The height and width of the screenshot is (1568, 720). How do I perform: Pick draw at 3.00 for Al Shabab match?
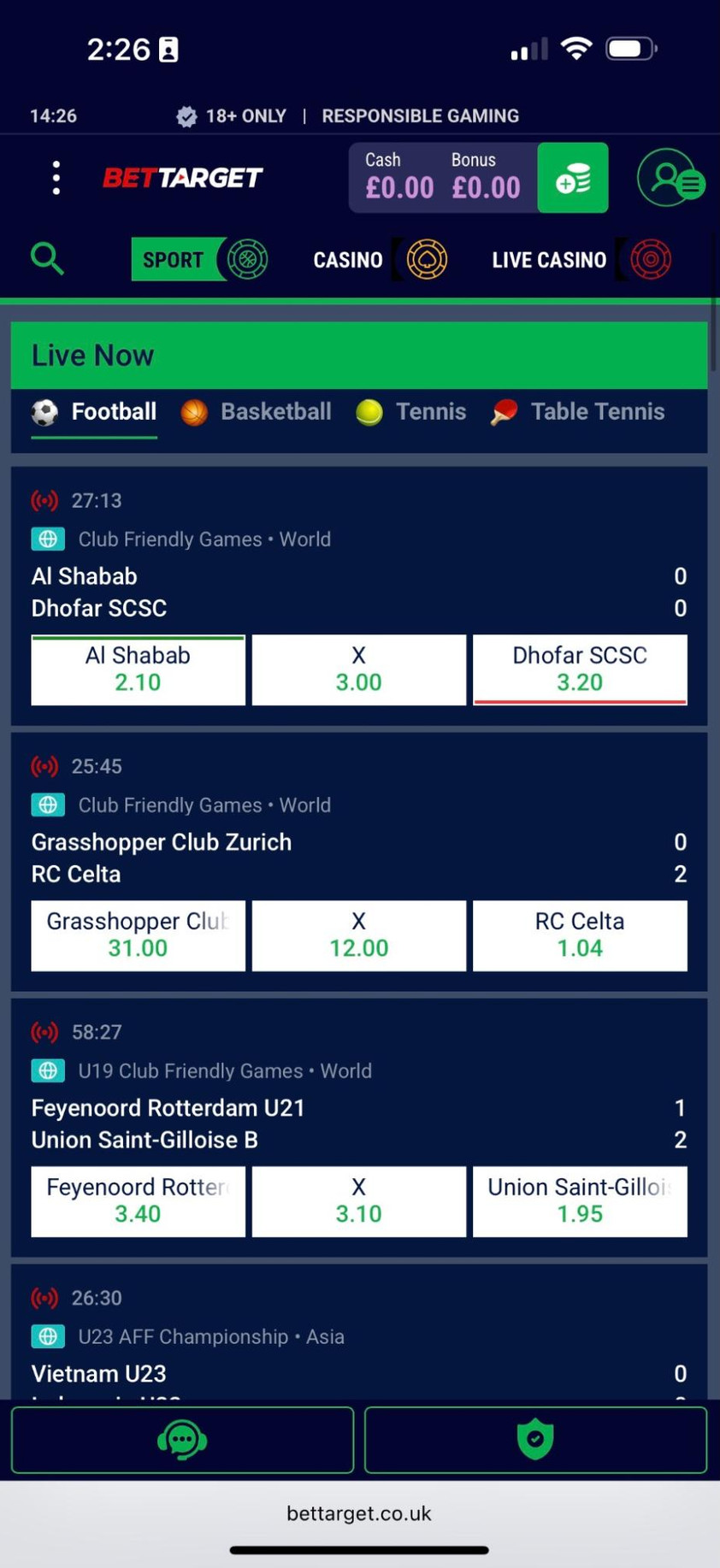point(358,669)
